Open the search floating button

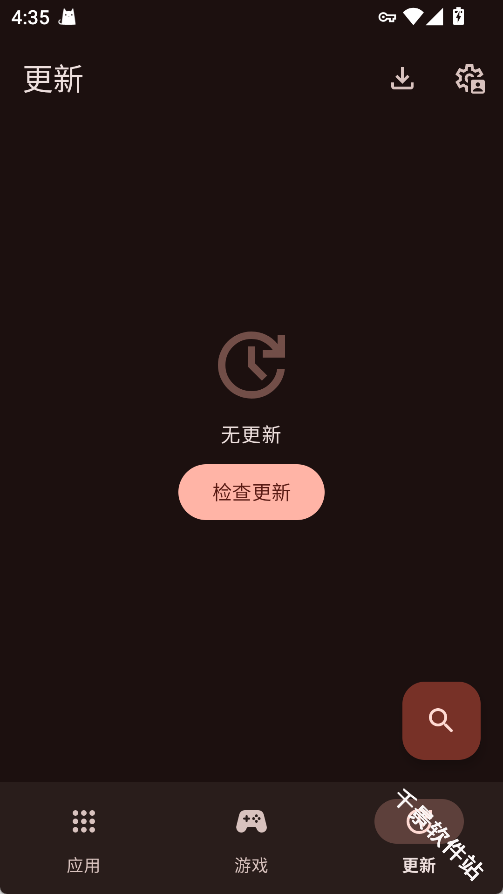[x=441, y=721]
